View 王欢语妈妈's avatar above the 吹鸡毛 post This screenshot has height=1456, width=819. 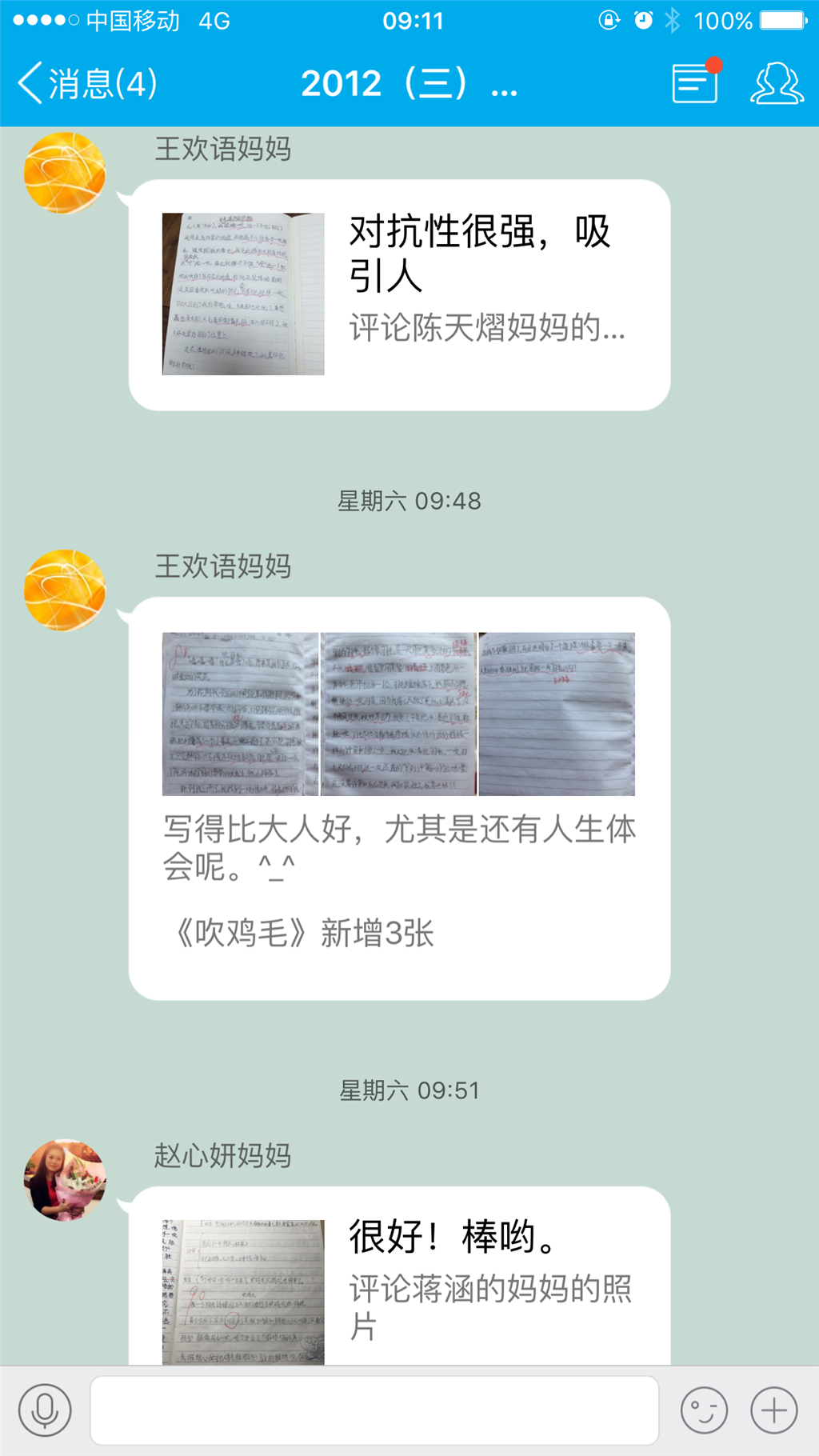65,590
